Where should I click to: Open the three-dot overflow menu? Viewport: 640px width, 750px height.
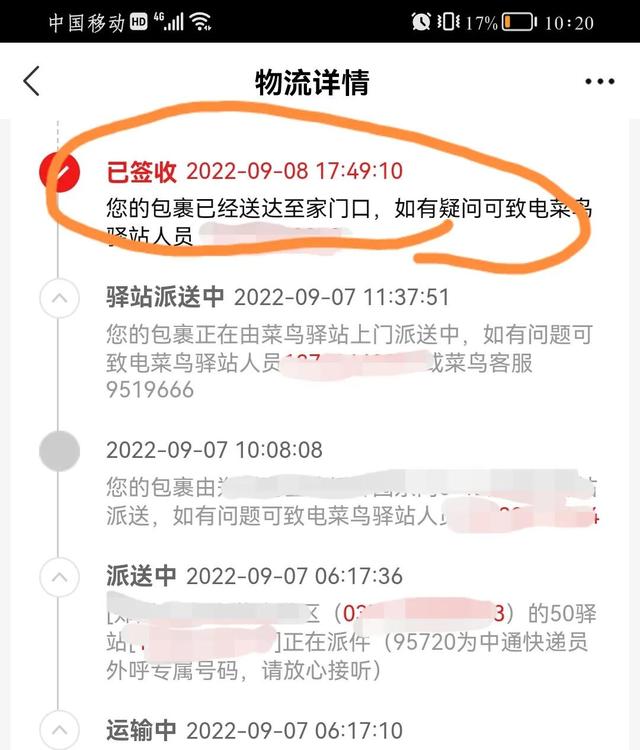click(x=599, y=82)
